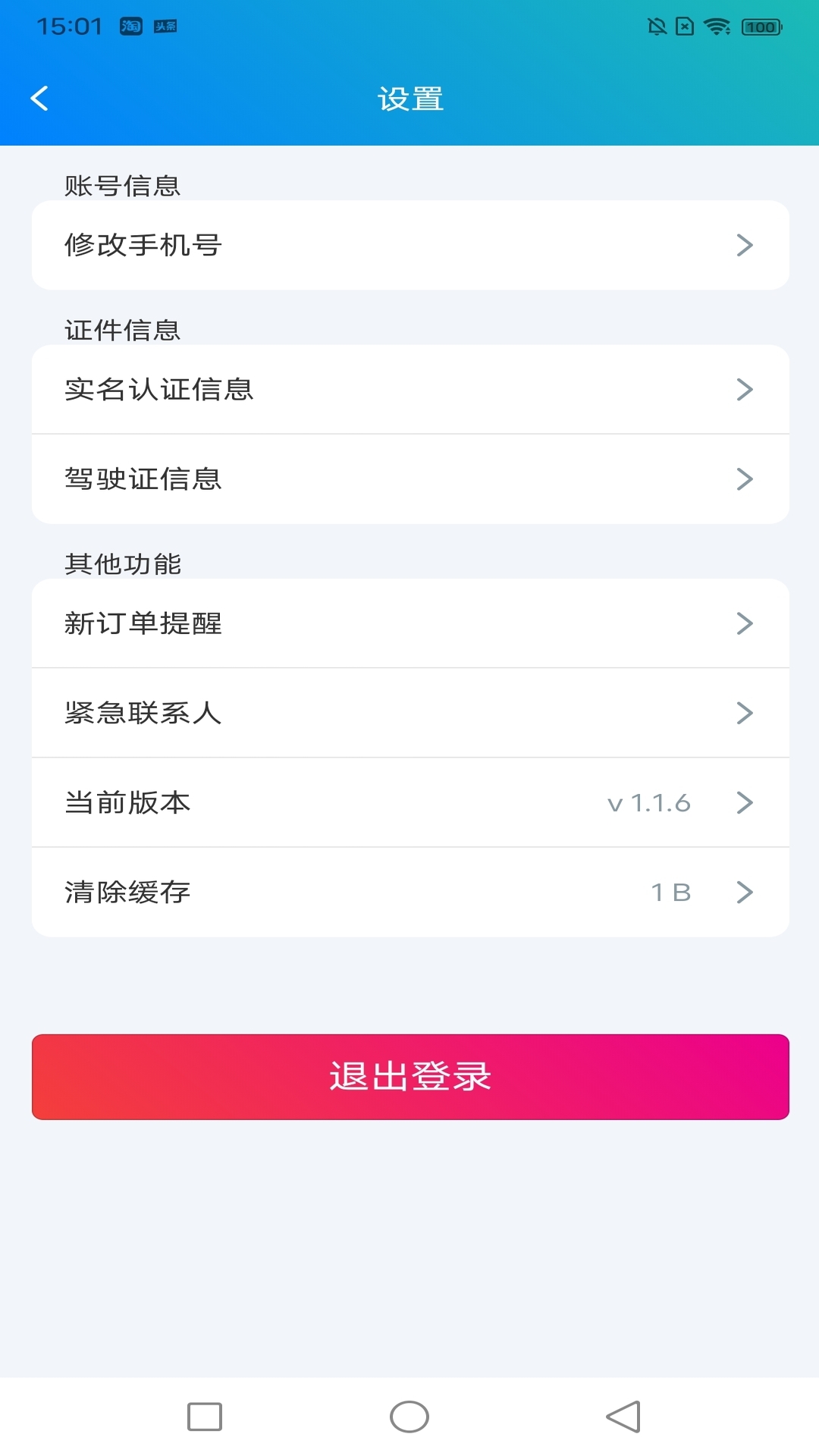Go back from the 设置 page
This screenshot has height=1456, width=819.
[x=39, y=99]
